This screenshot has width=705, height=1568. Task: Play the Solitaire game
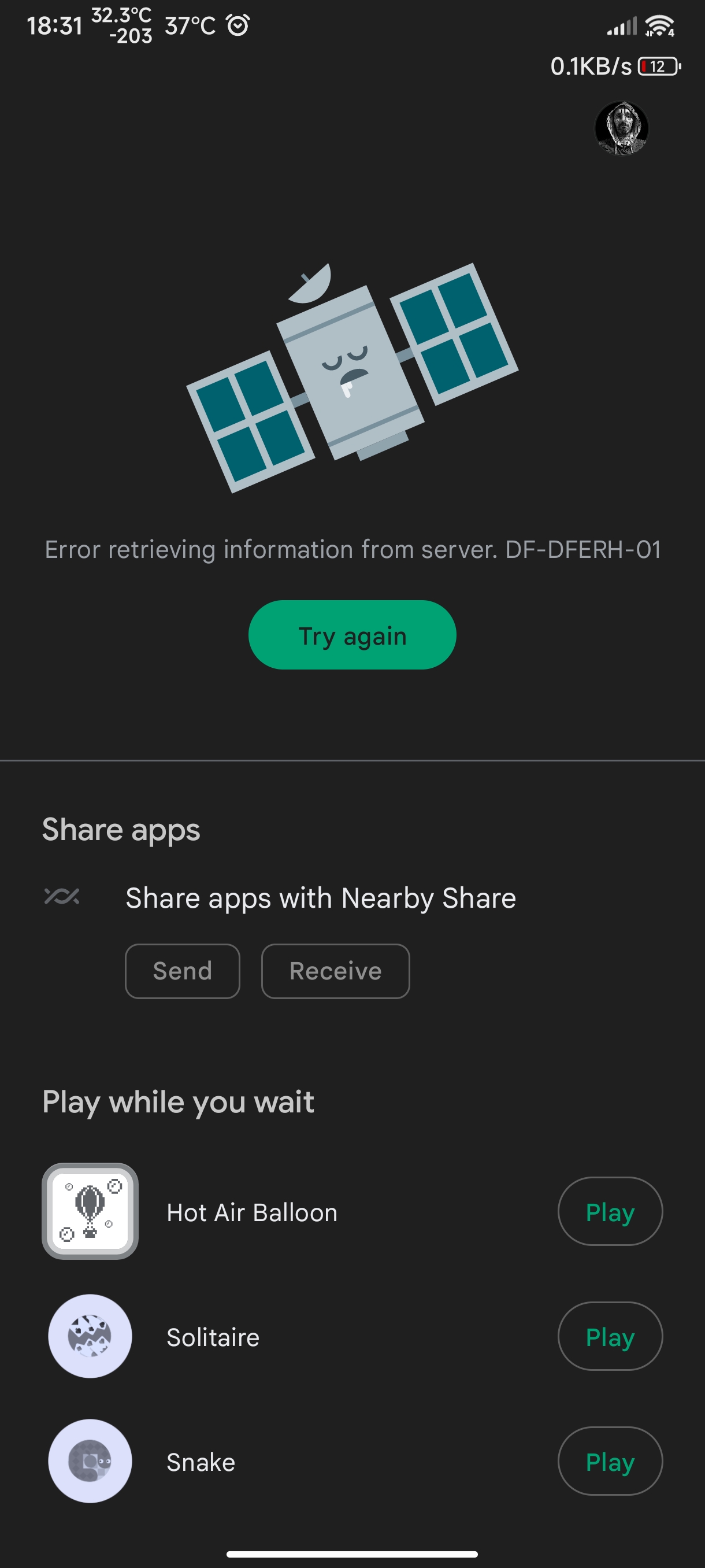click(610, 1336)
